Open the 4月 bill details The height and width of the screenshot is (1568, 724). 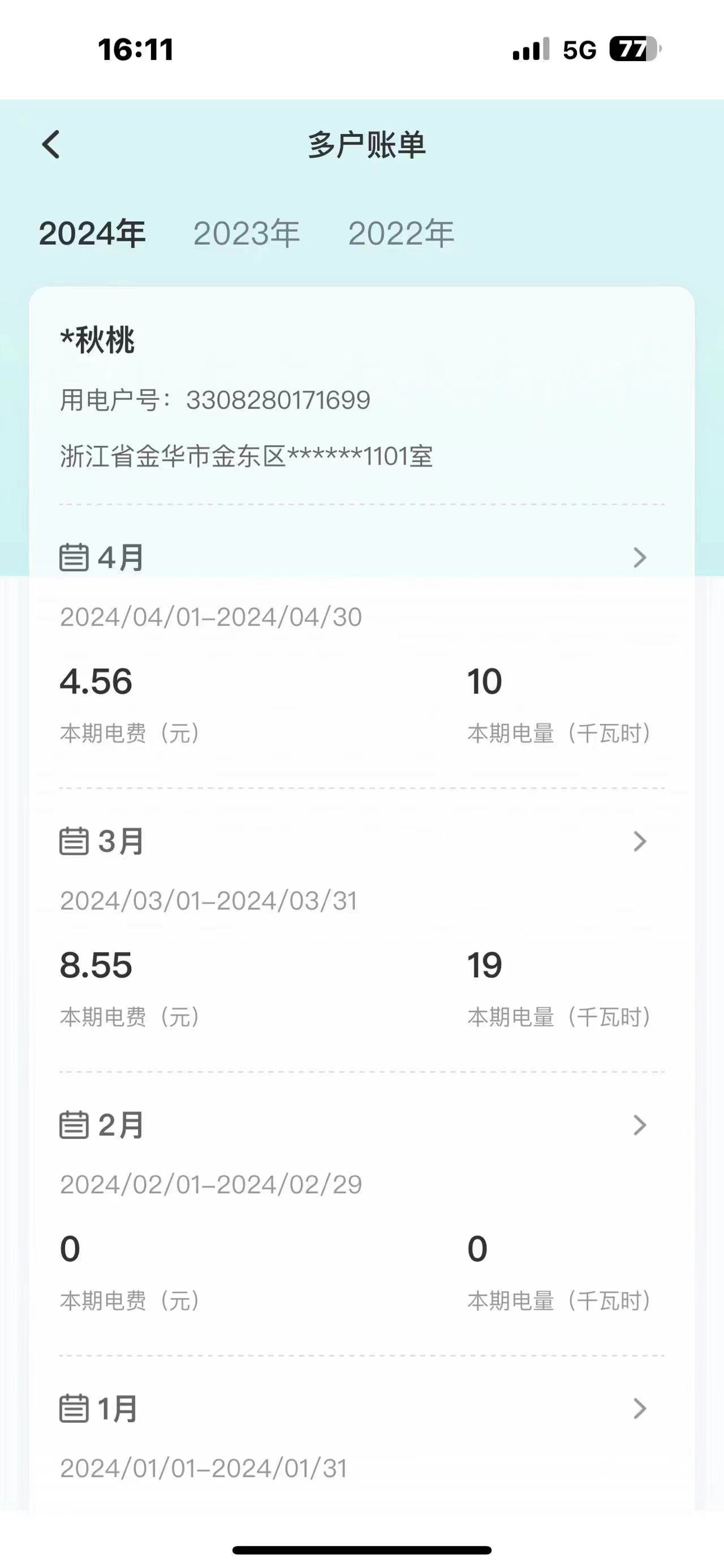pyautogui.click(x=639, y=557)
